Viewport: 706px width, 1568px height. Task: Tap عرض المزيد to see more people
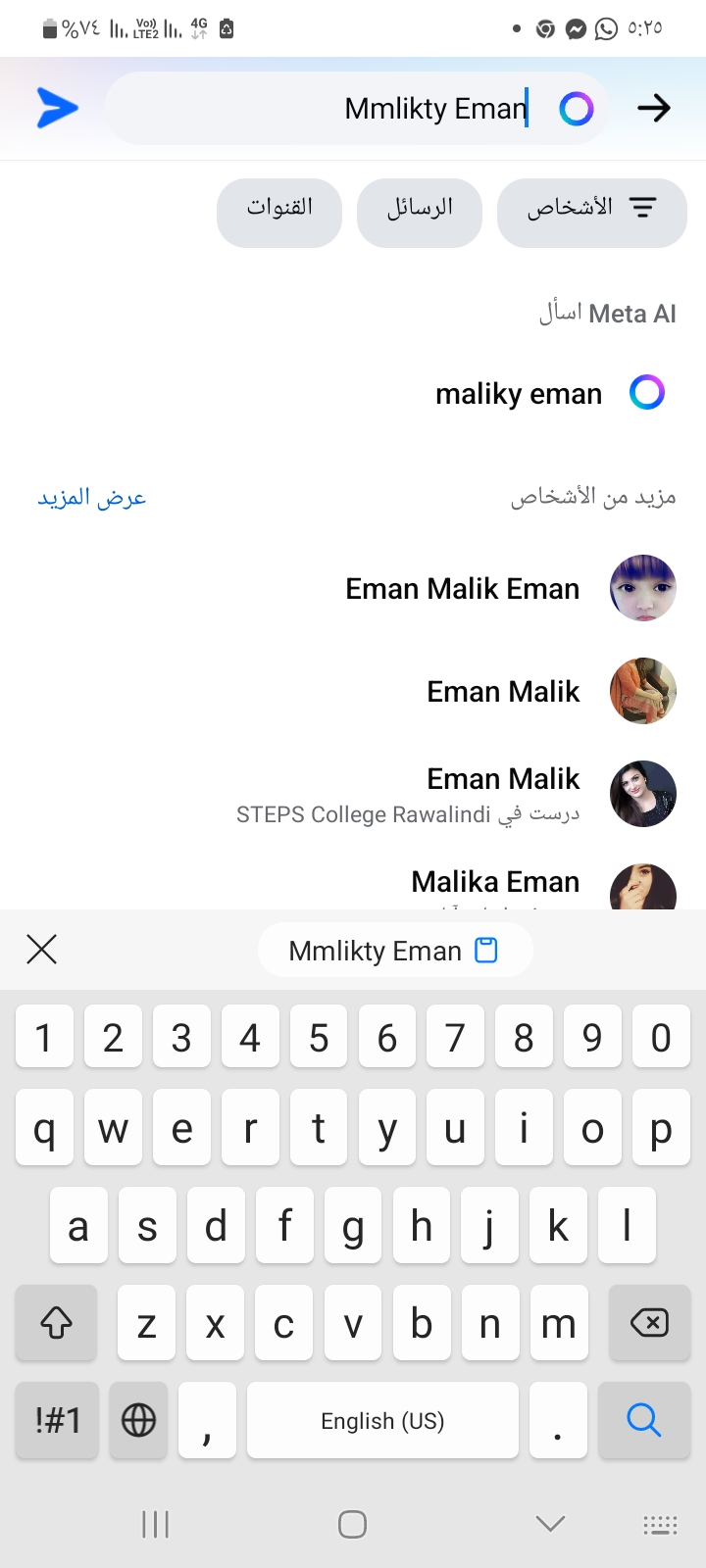[91, 498]
